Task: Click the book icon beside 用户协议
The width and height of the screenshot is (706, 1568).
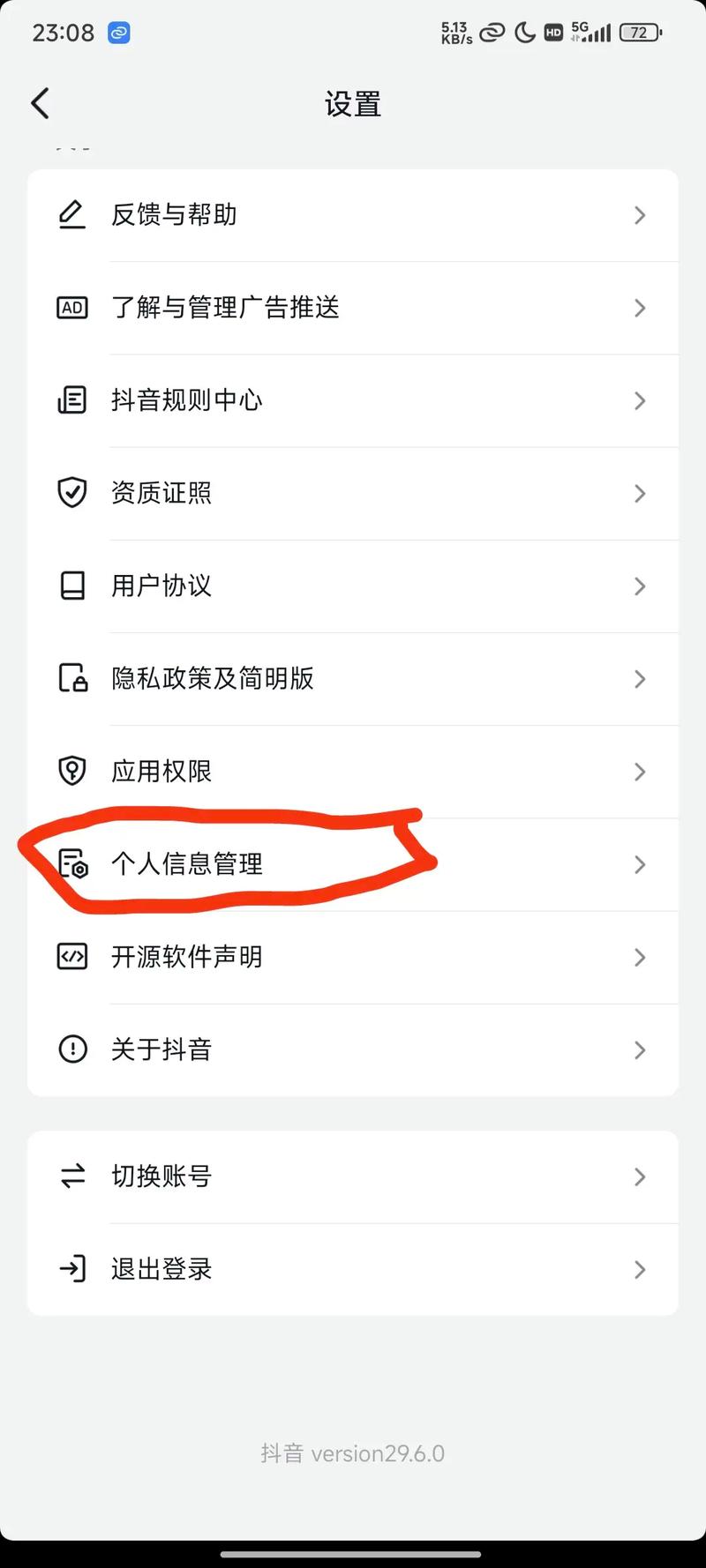Action: point(72,586)
